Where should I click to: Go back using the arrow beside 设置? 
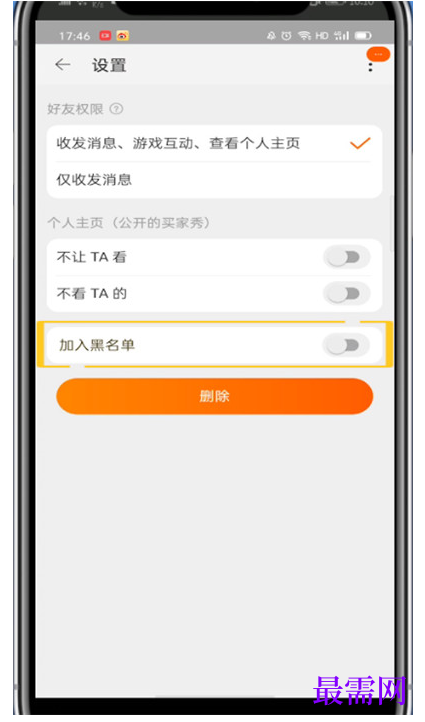(63, 65)
